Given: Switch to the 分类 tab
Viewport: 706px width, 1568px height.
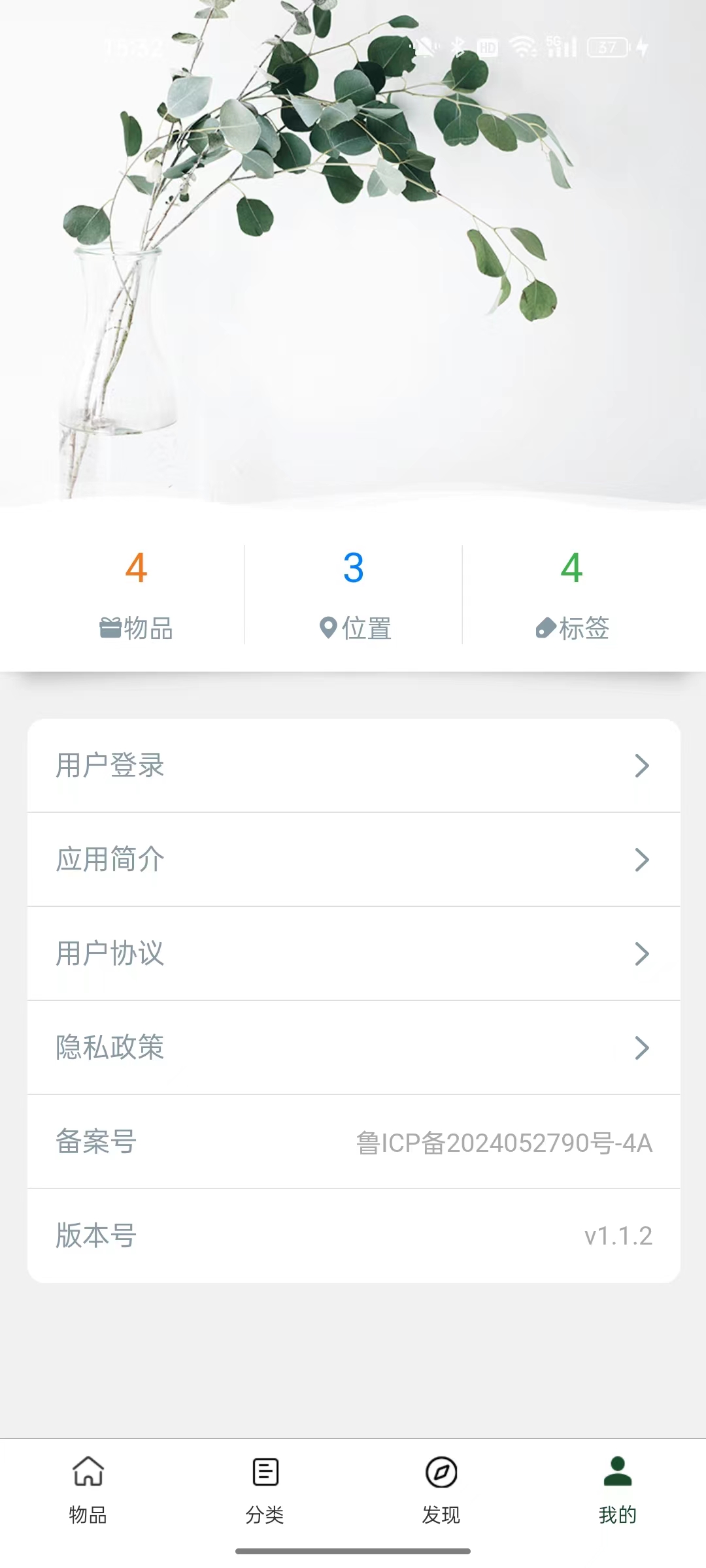Looking at the screenshot, I should click(265, 1496).
